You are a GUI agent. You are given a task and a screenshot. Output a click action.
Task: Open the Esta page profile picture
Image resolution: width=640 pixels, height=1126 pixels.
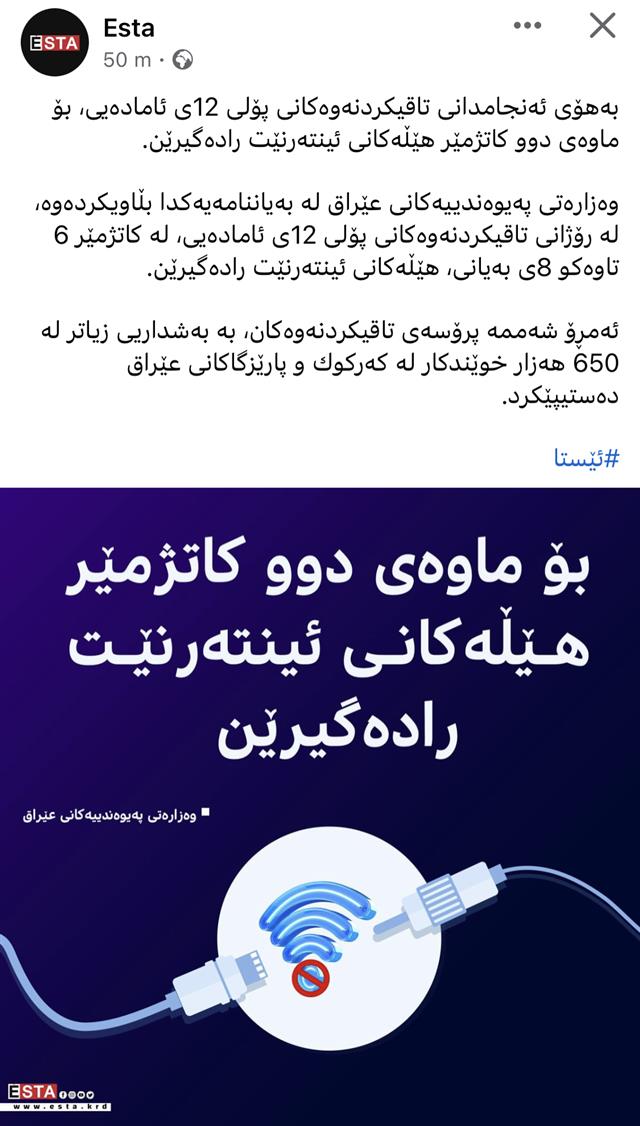click(55, 43)
